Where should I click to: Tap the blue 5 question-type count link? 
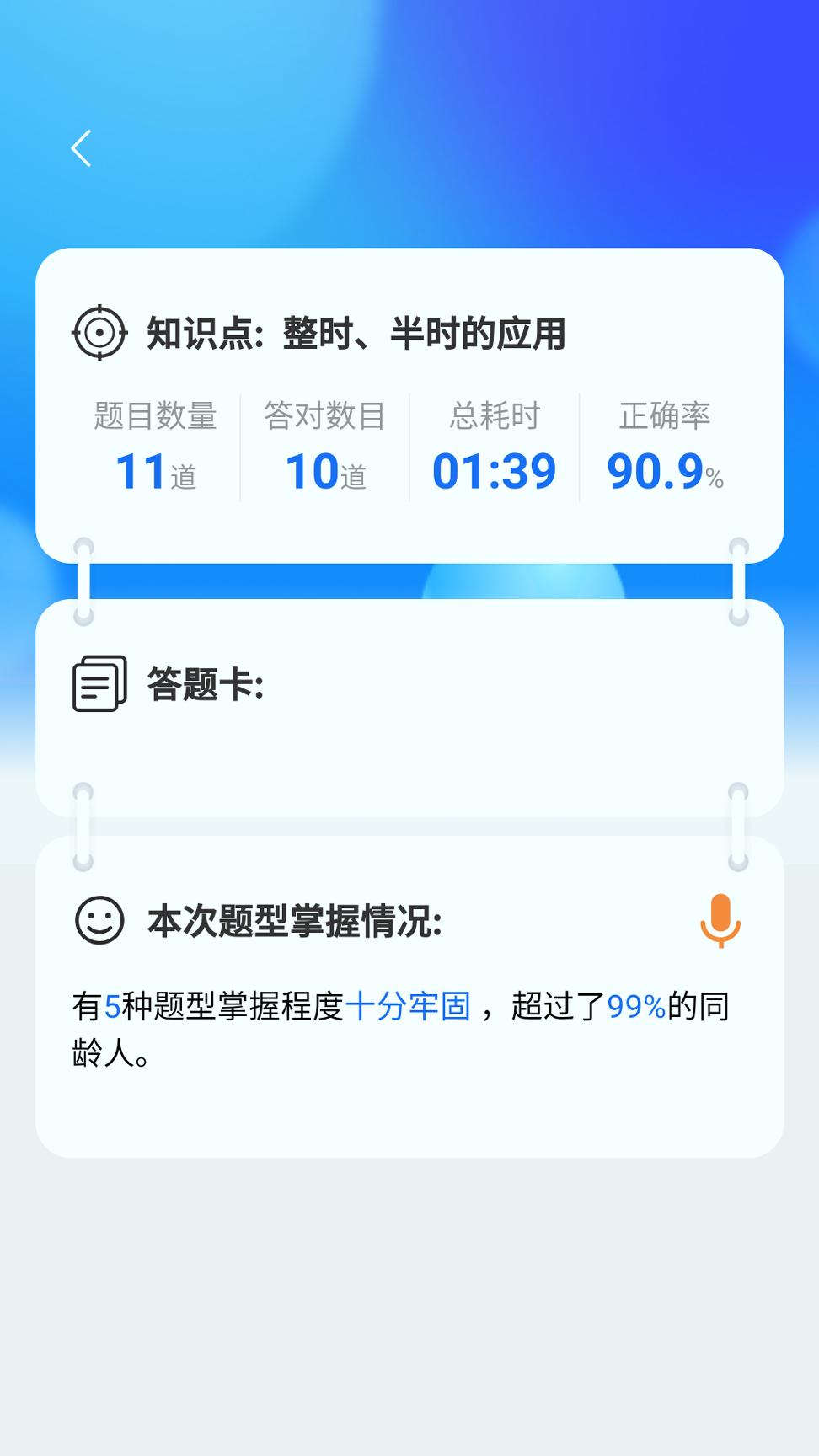click(110, 1004)
